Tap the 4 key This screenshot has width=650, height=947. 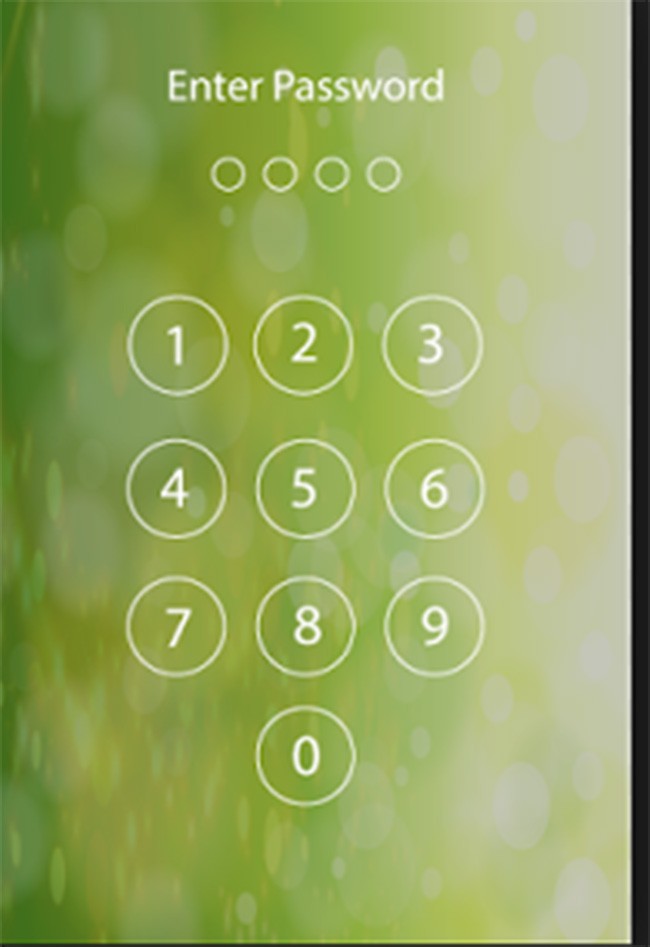(x=177, y=489)
